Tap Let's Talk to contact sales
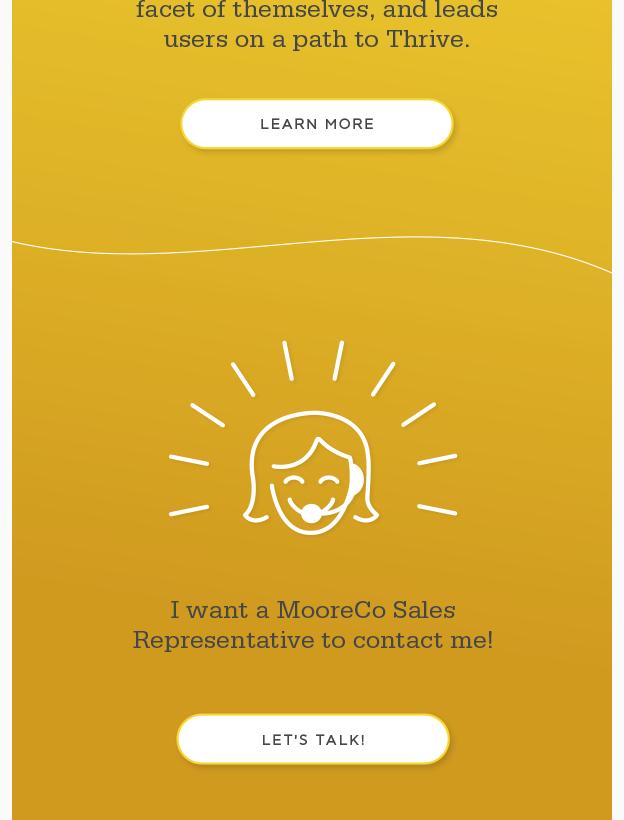624x820 pixels. (313, 739)
